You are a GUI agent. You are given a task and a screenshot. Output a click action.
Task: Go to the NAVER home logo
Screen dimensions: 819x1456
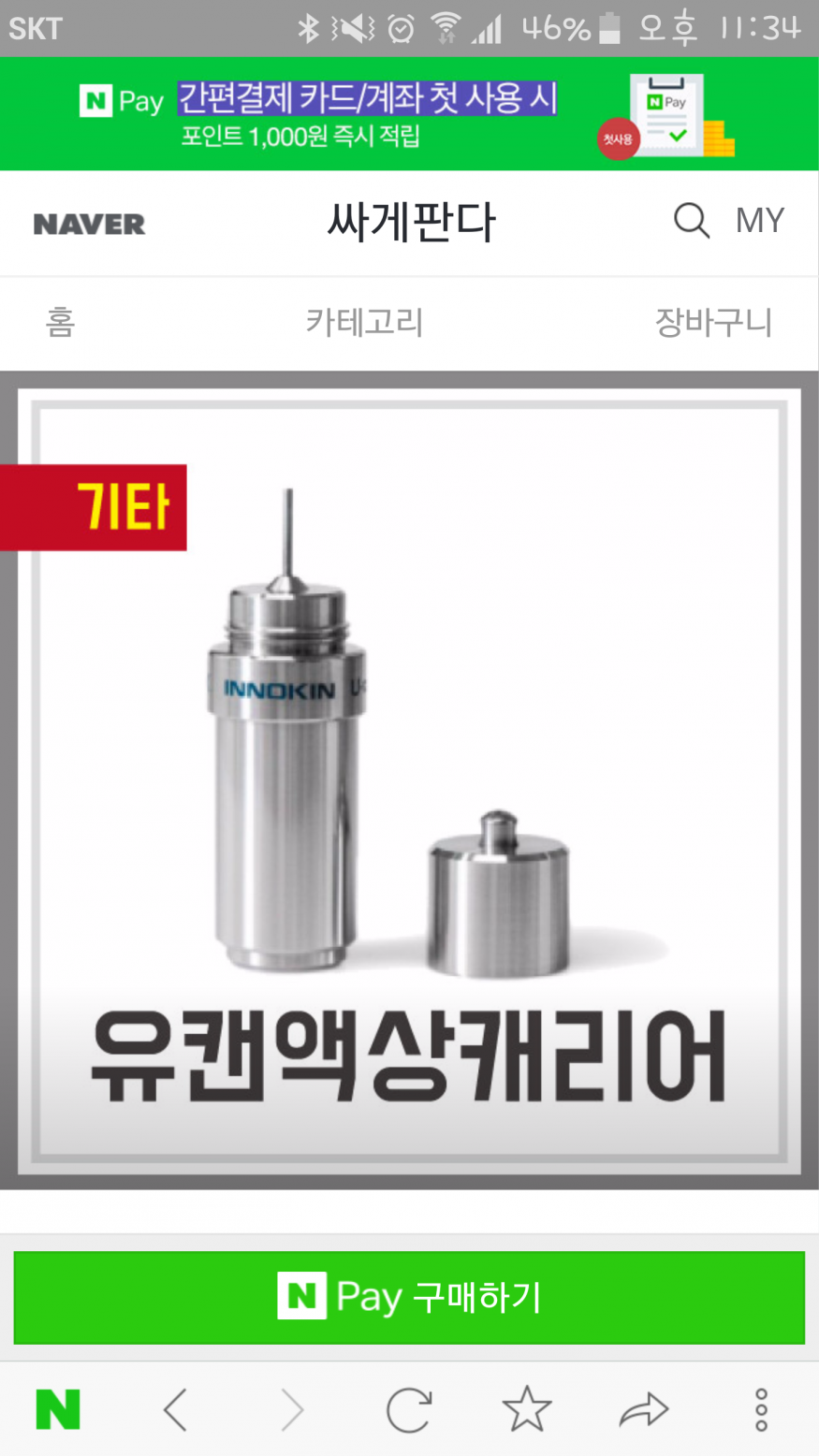[90, 225]
